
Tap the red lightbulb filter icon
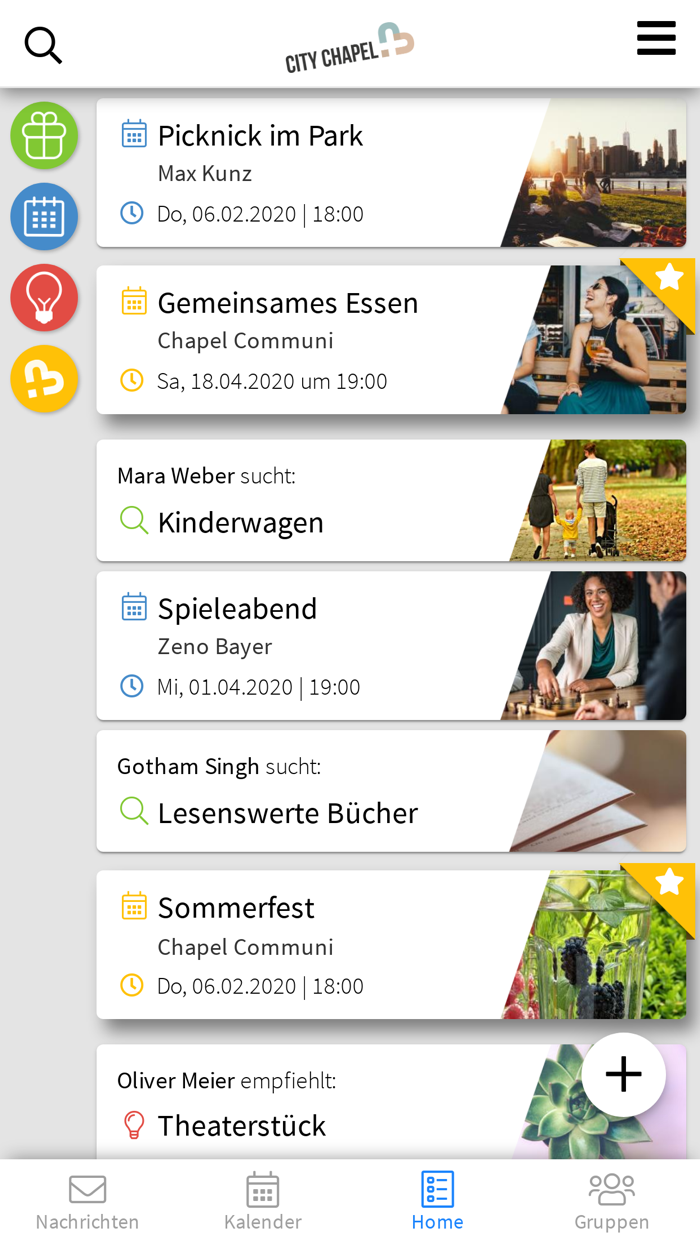44,297
